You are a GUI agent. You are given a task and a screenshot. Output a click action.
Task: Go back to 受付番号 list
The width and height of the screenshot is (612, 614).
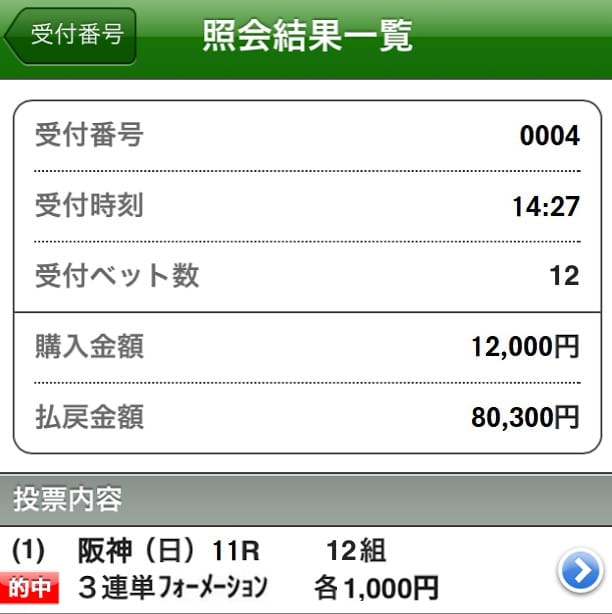72,36
